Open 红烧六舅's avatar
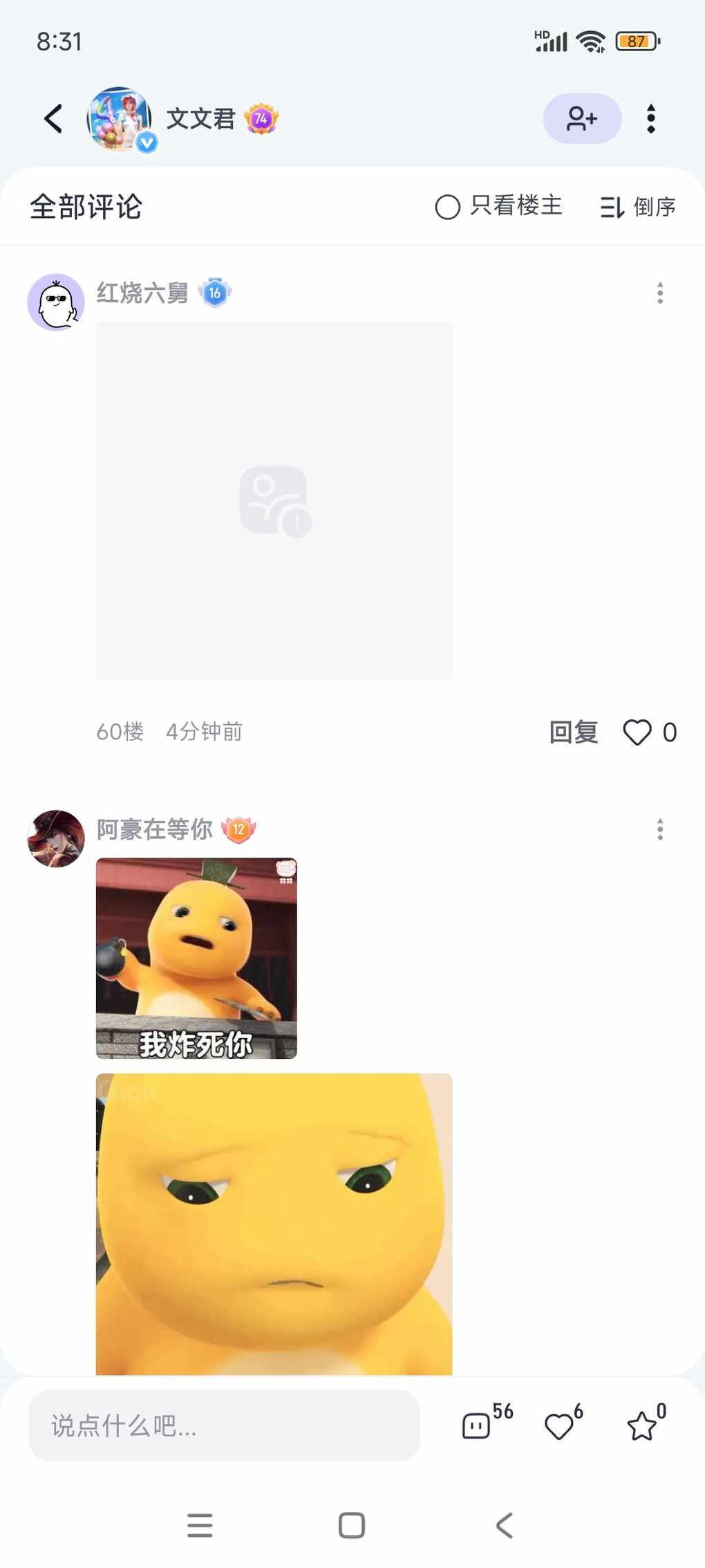The height and width of the screenshot is (1568, 705). (x=56, y=302)
